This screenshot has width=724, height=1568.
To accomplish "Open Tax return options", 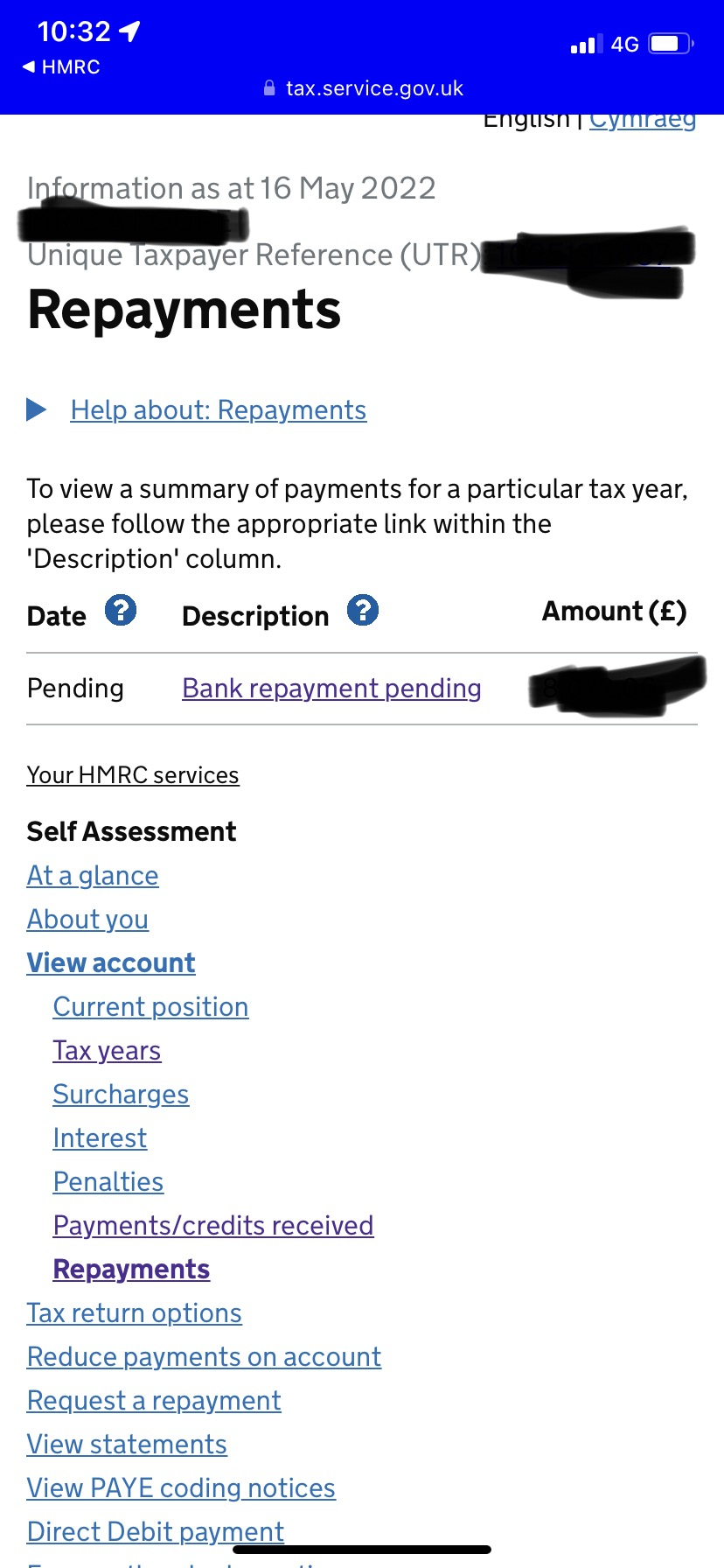I will [x=135, y=1313].
